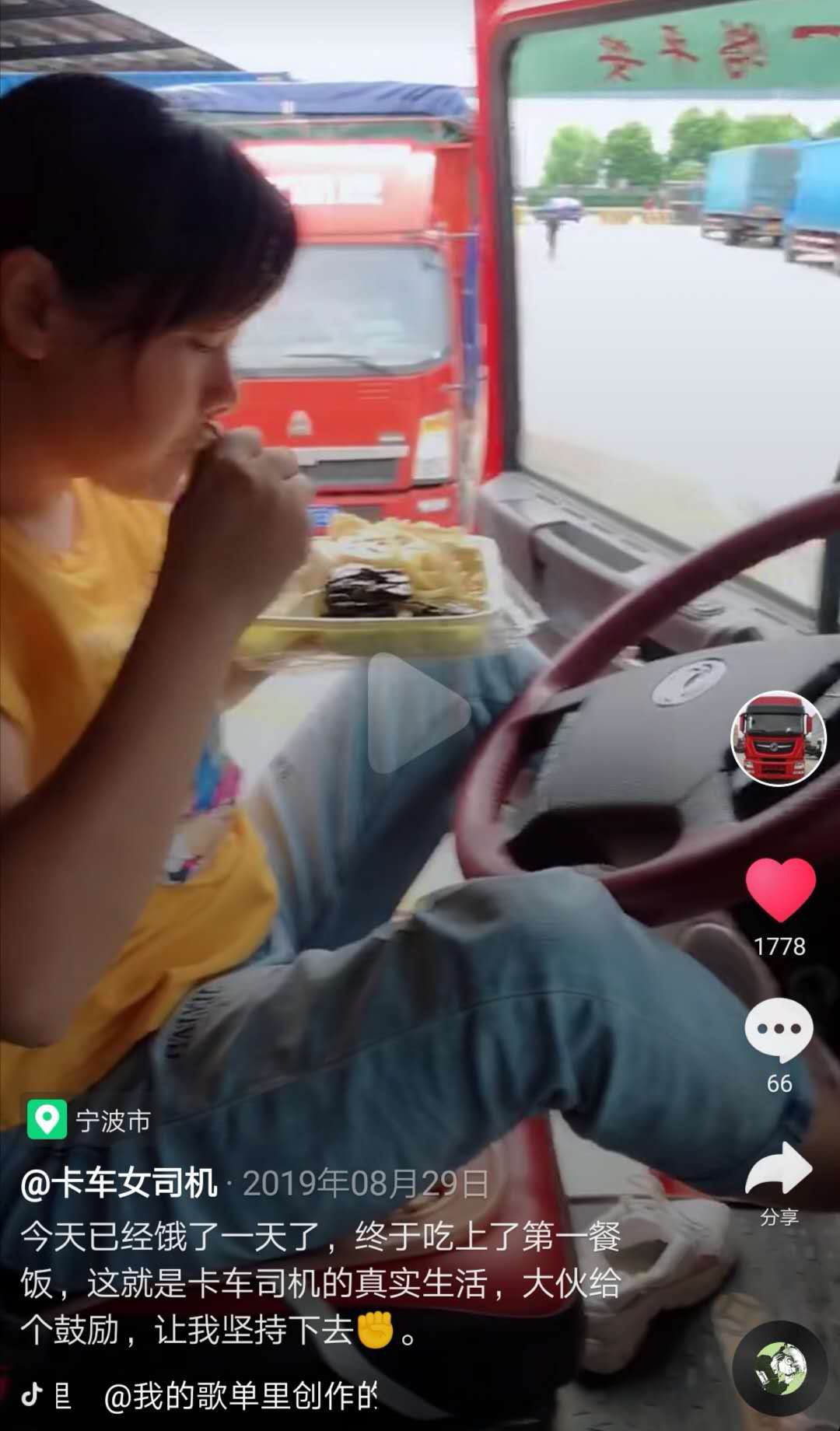Open the scrolling soundtrack title
840x1431 pixels.
[241, 1397]
